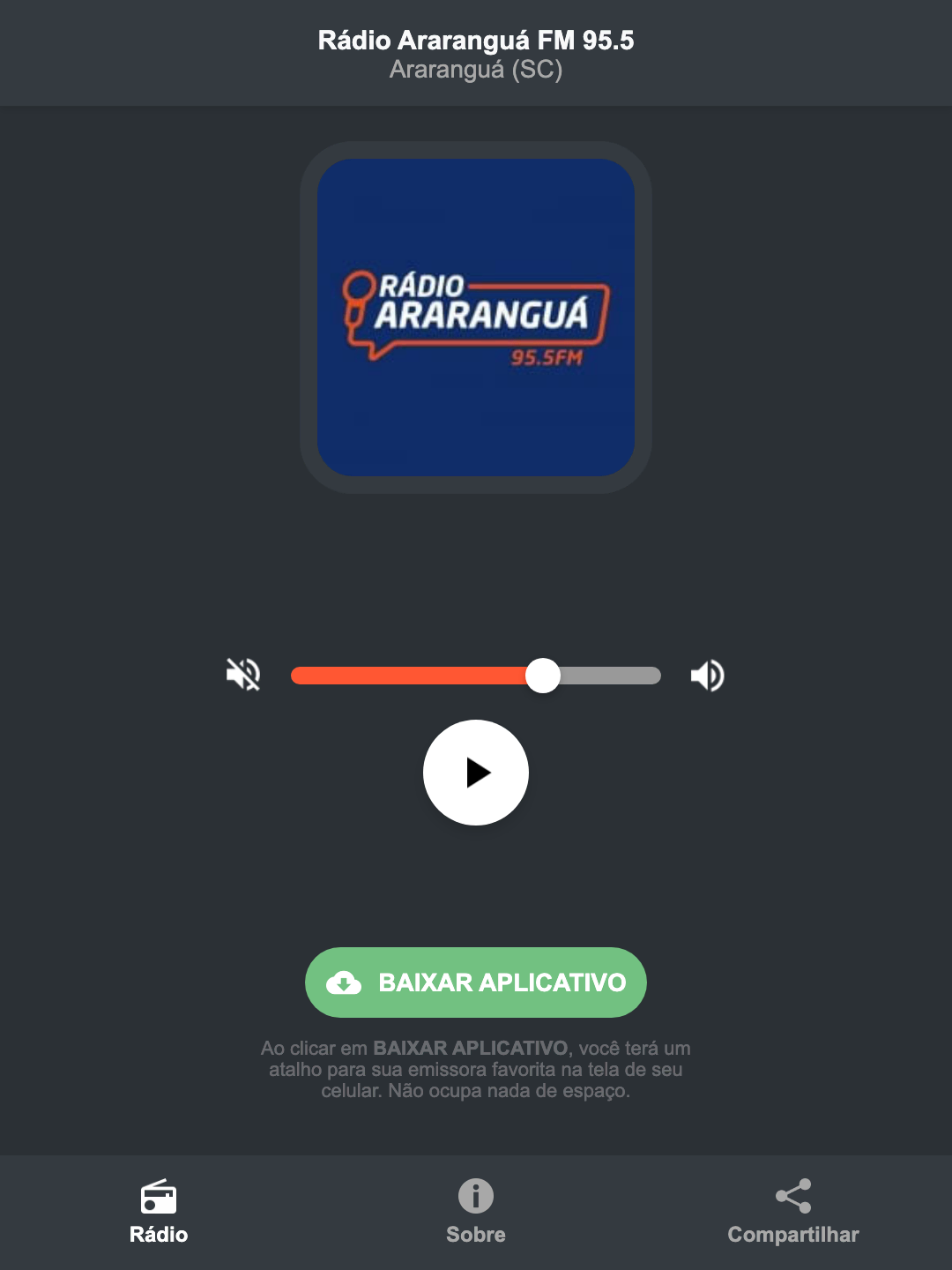
Task: Switch to the Sobre tab
Action: (x=475, y=1235)
